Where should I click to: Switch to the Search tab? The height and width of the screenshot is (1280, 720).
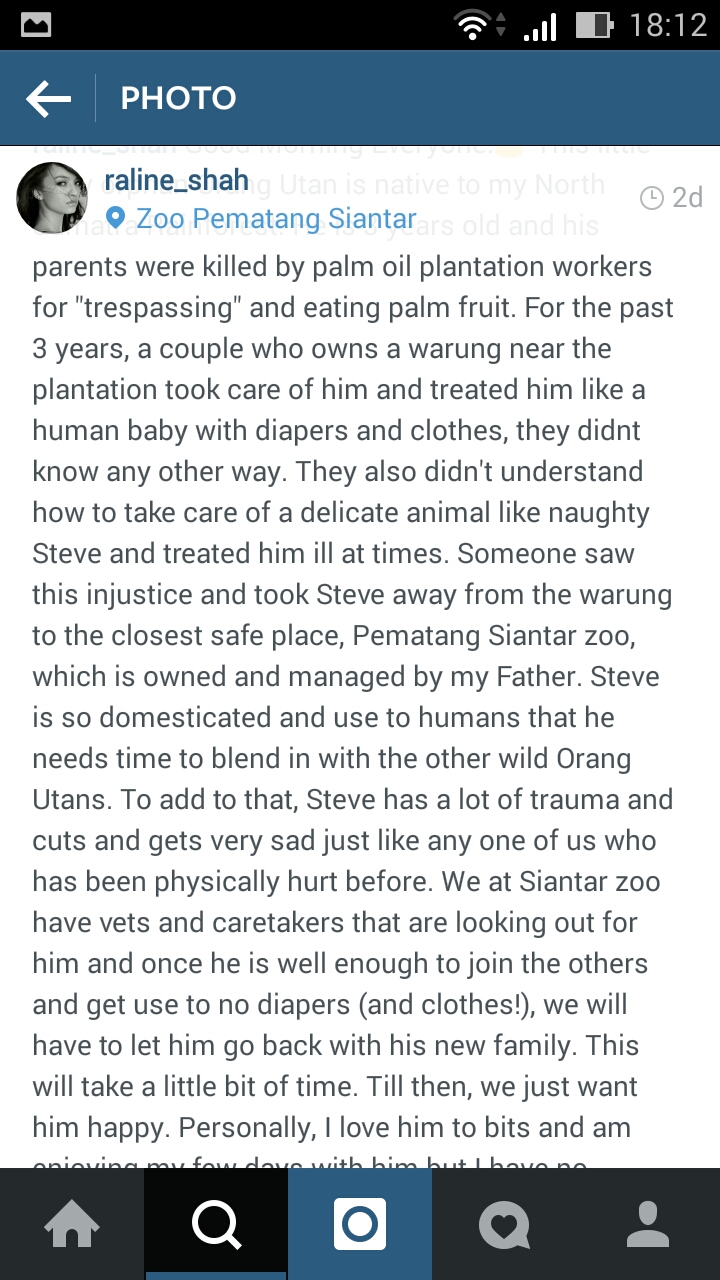pos(216,1224)
